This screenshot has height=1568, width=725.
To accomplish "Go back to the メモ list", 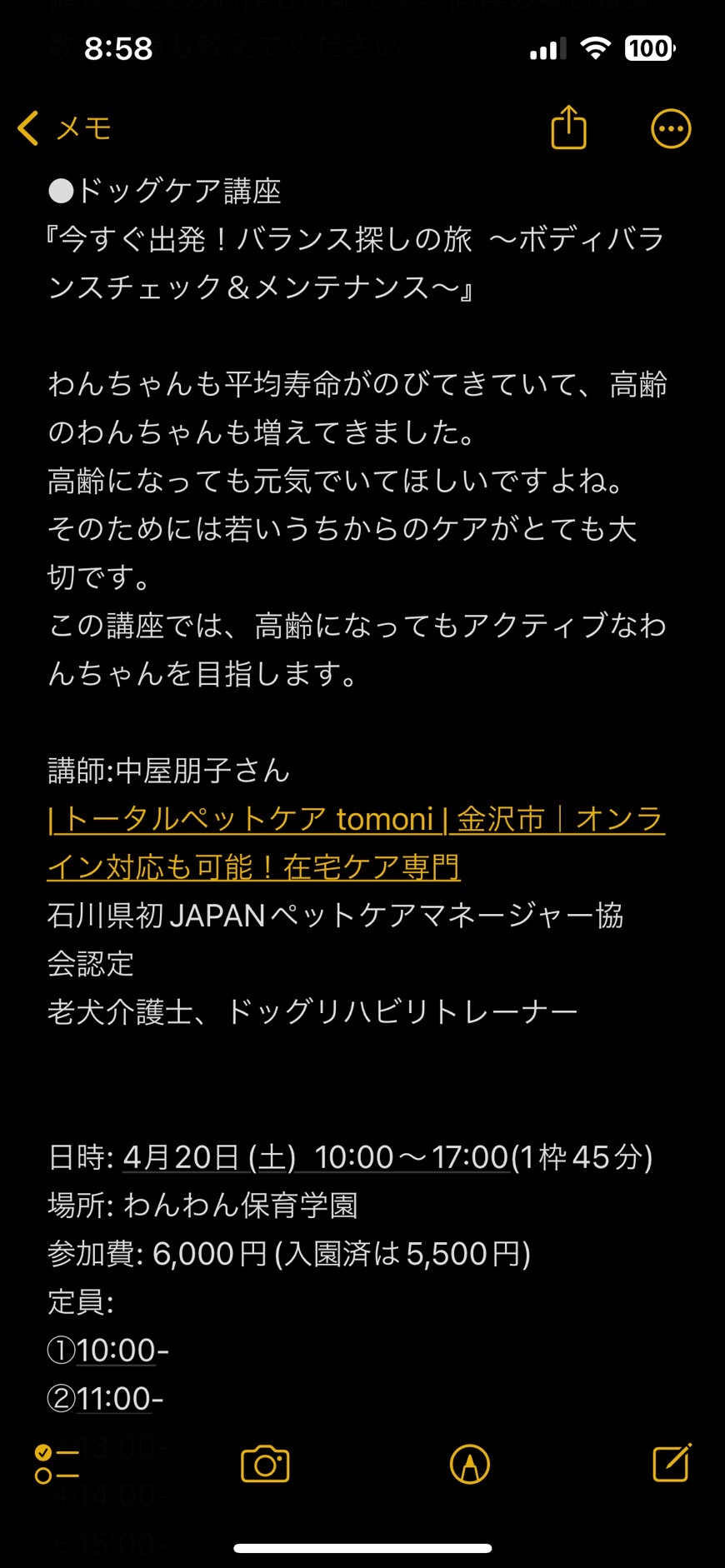I will (64, 128).
